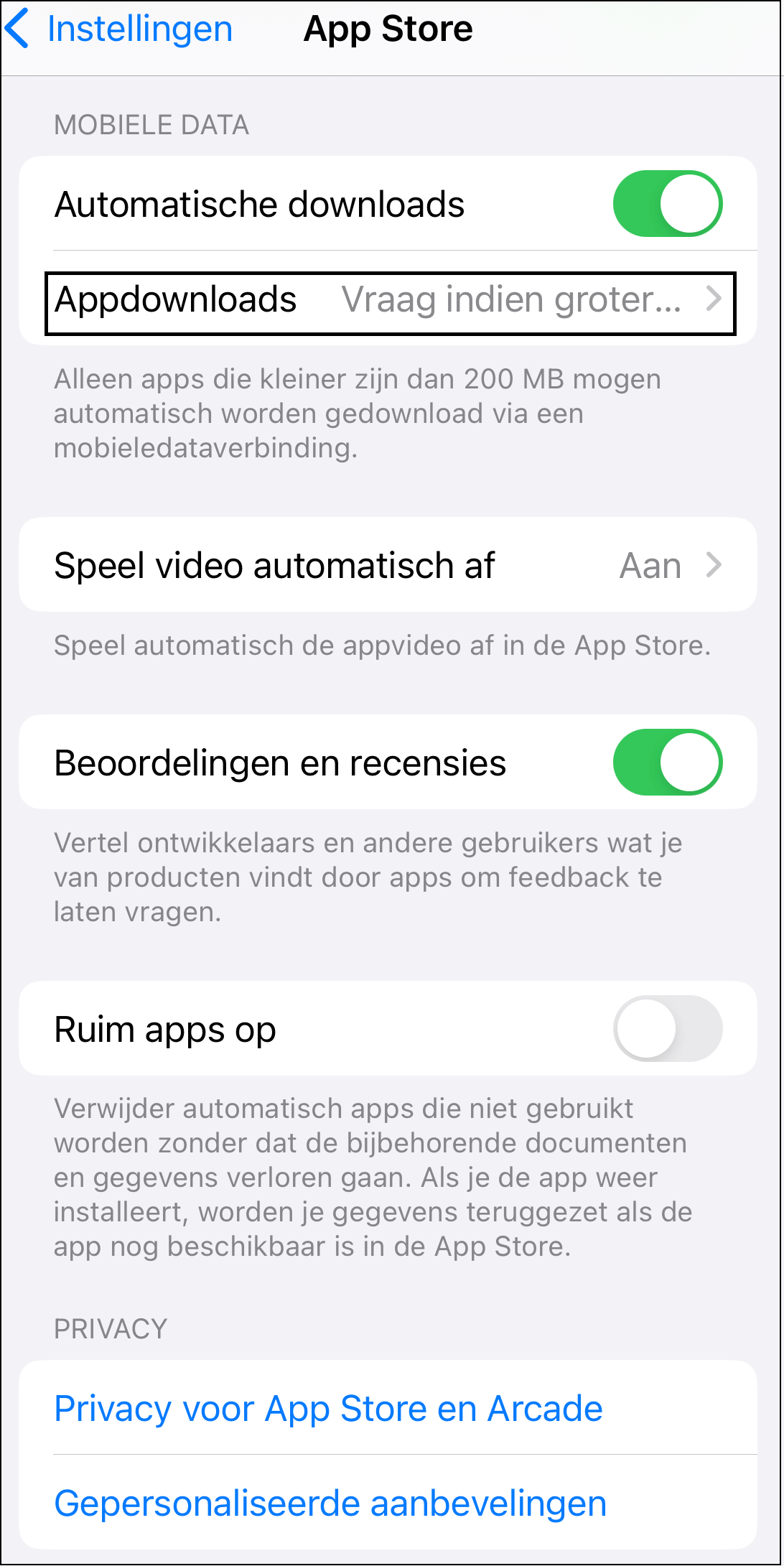Open Privacy voor App Store en Arcade
Image resolution: width=784 pixels, height=1566 pixels.
coord(328,1409)
